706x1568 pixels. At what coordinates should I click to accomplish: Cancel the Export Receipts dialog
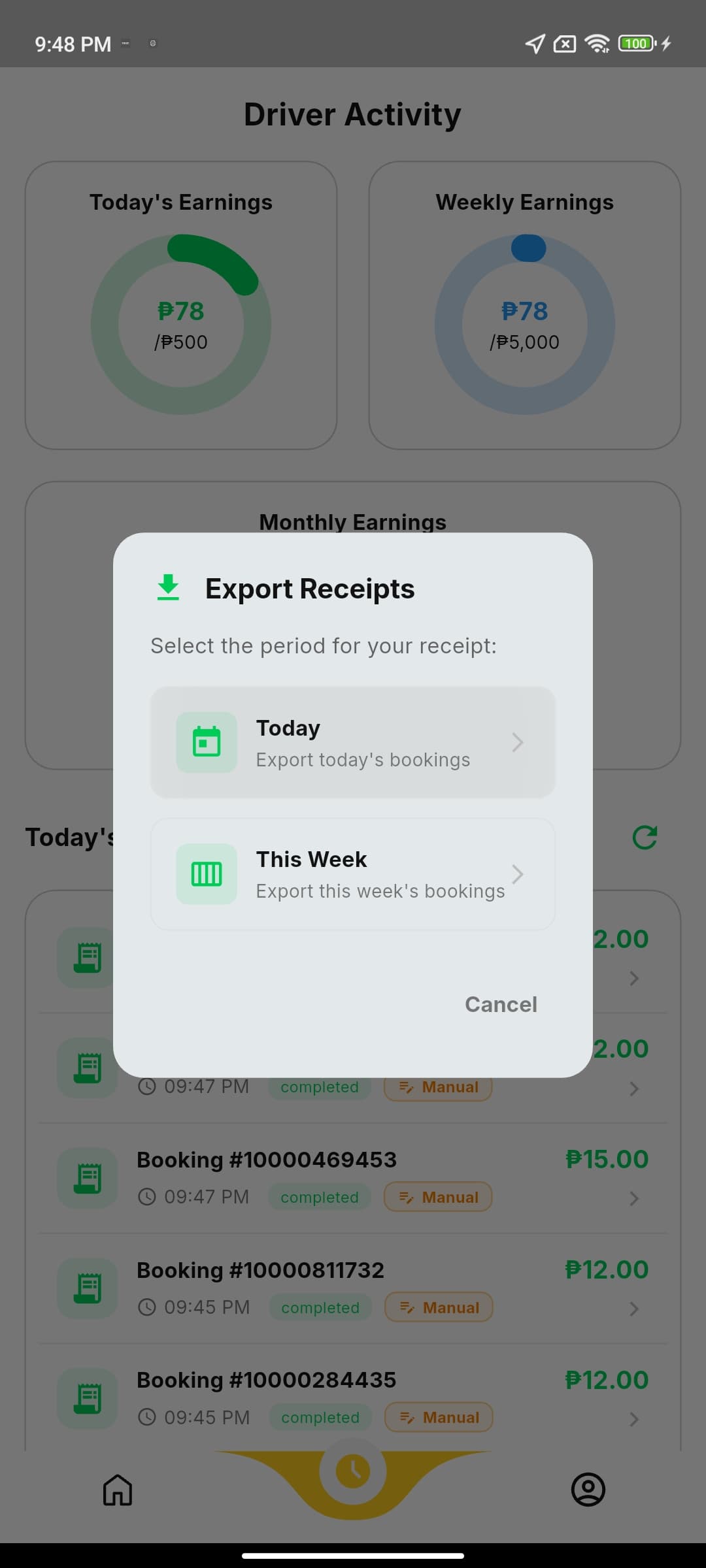coord(500,1004)
